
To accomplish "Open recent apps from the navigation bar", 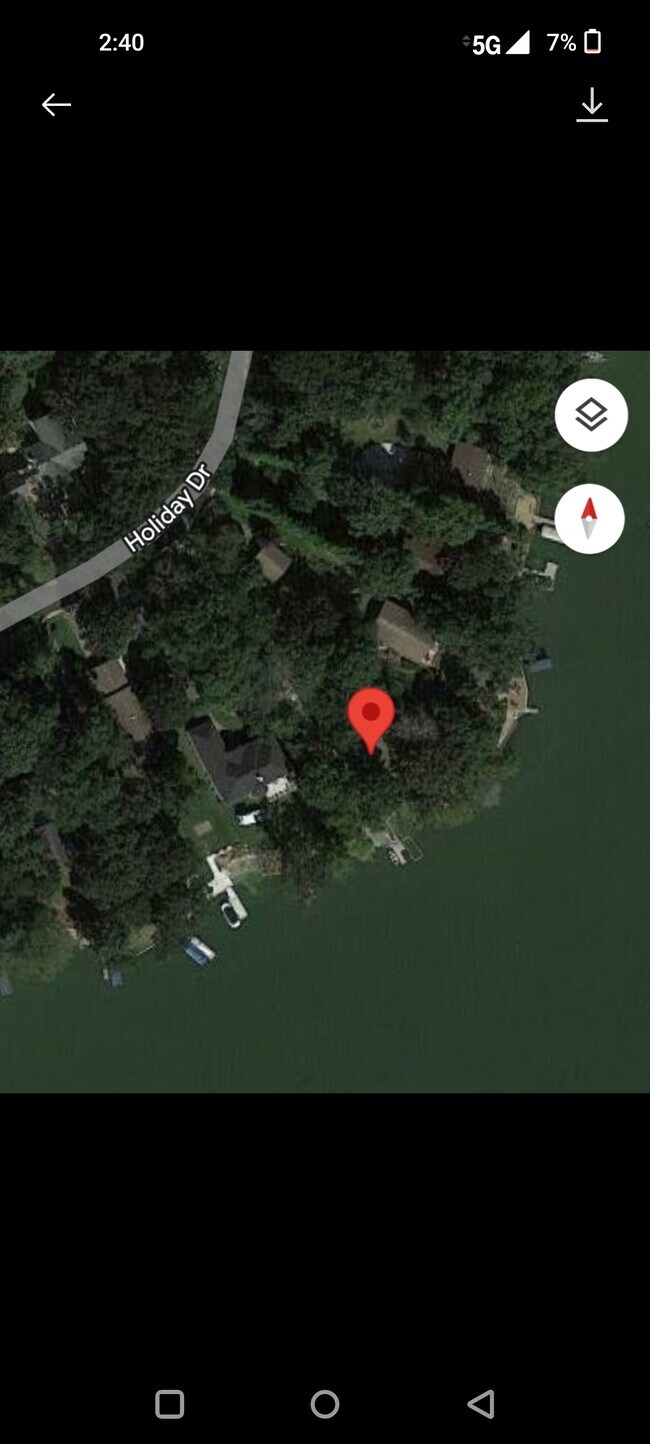I will (170, 1404).
